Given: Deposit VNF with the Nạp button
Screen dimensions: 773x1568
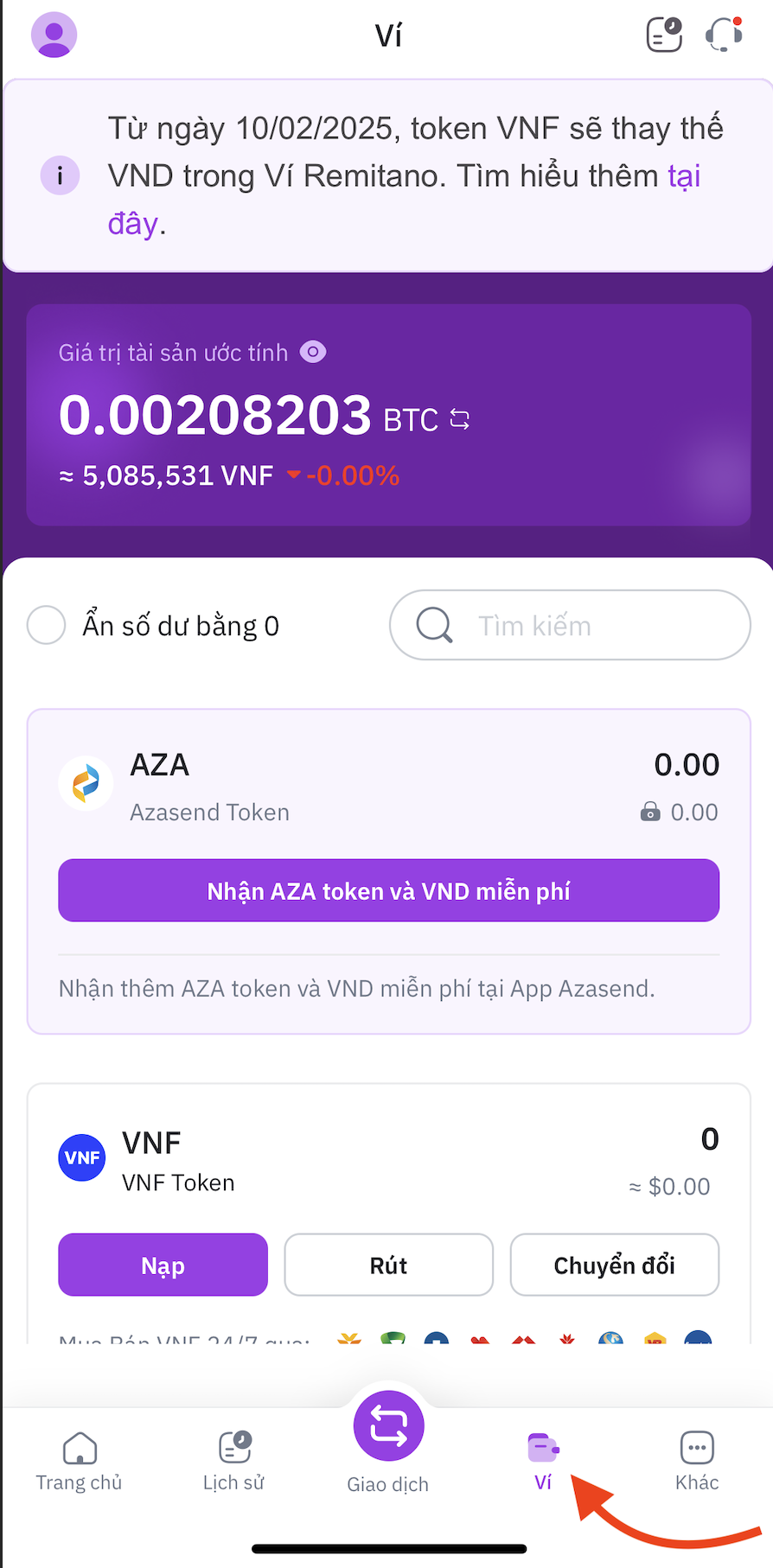Looking at the screenshot, I should [x=163, y=1265].
